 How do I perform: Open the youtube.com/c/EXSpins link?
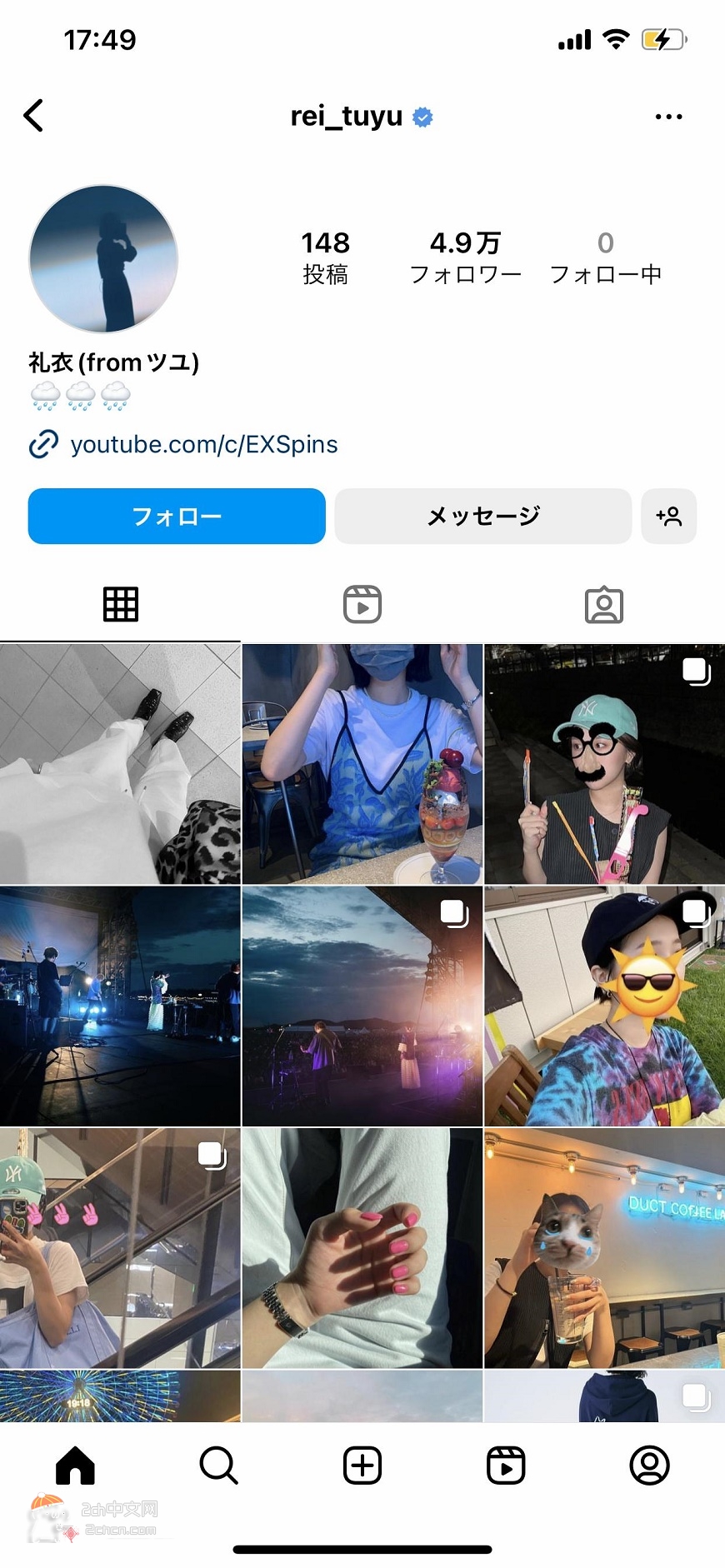203,445
